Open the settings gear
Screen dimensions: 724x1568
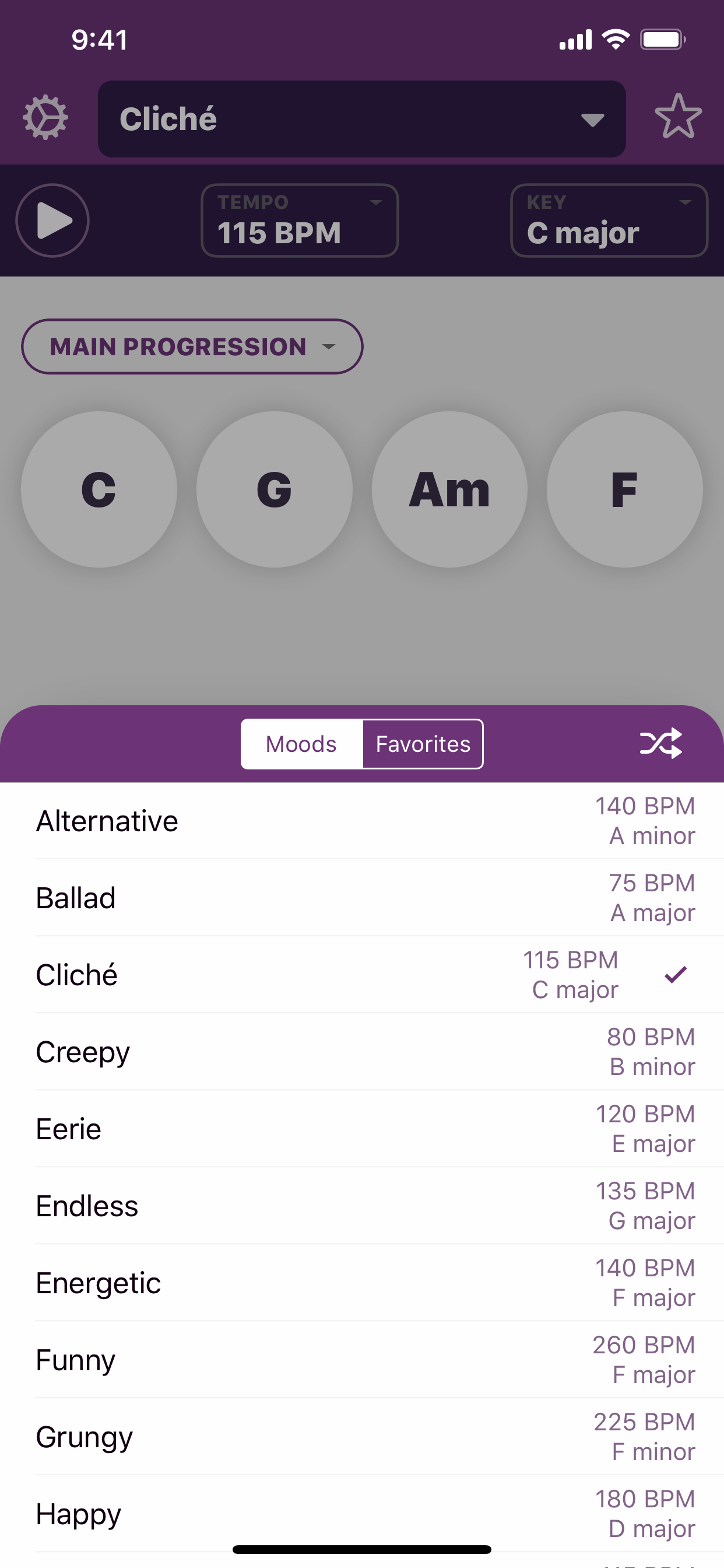click(45, 117)
